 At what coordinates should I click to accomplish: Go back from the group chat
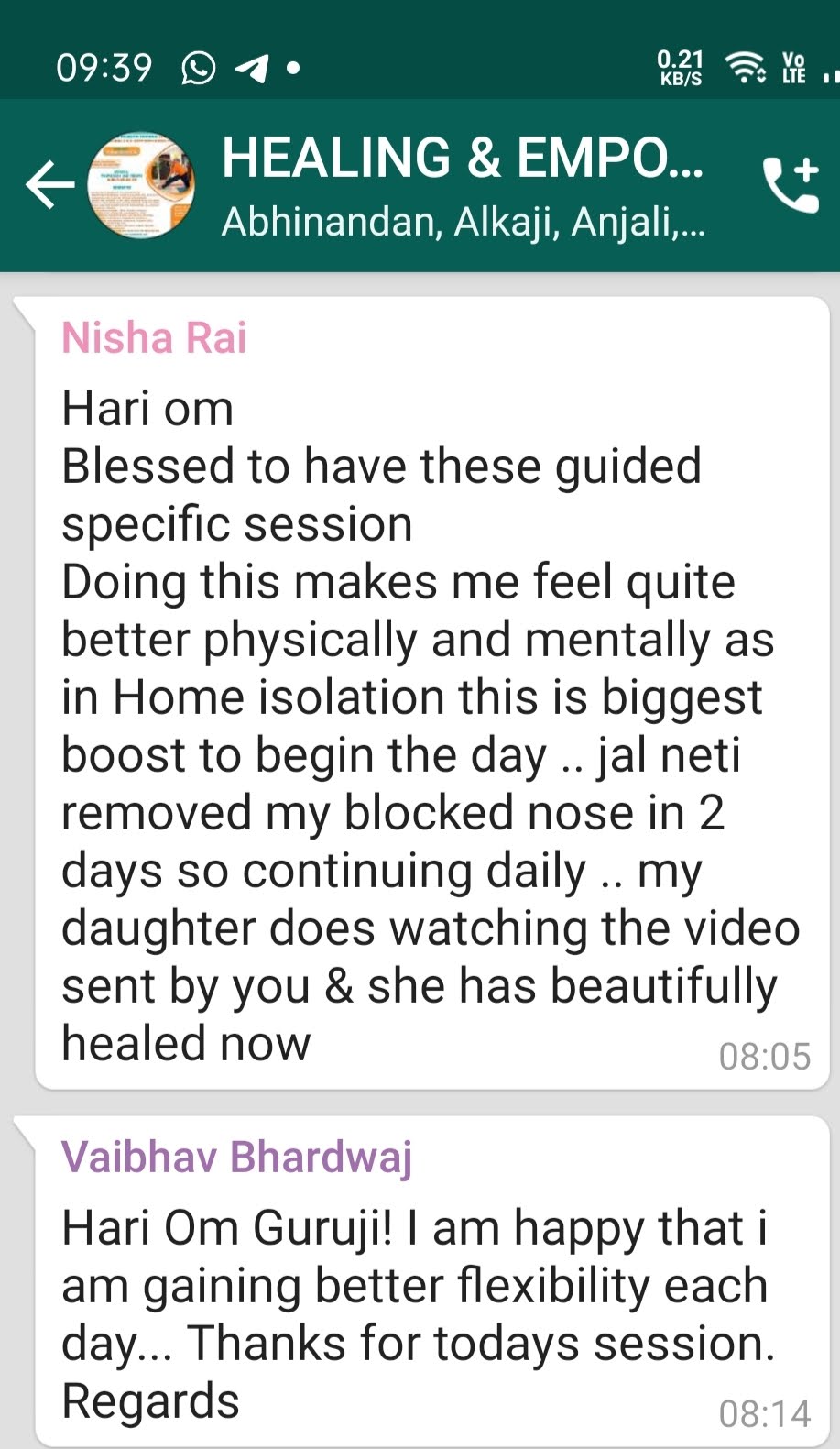click(48, 184)
